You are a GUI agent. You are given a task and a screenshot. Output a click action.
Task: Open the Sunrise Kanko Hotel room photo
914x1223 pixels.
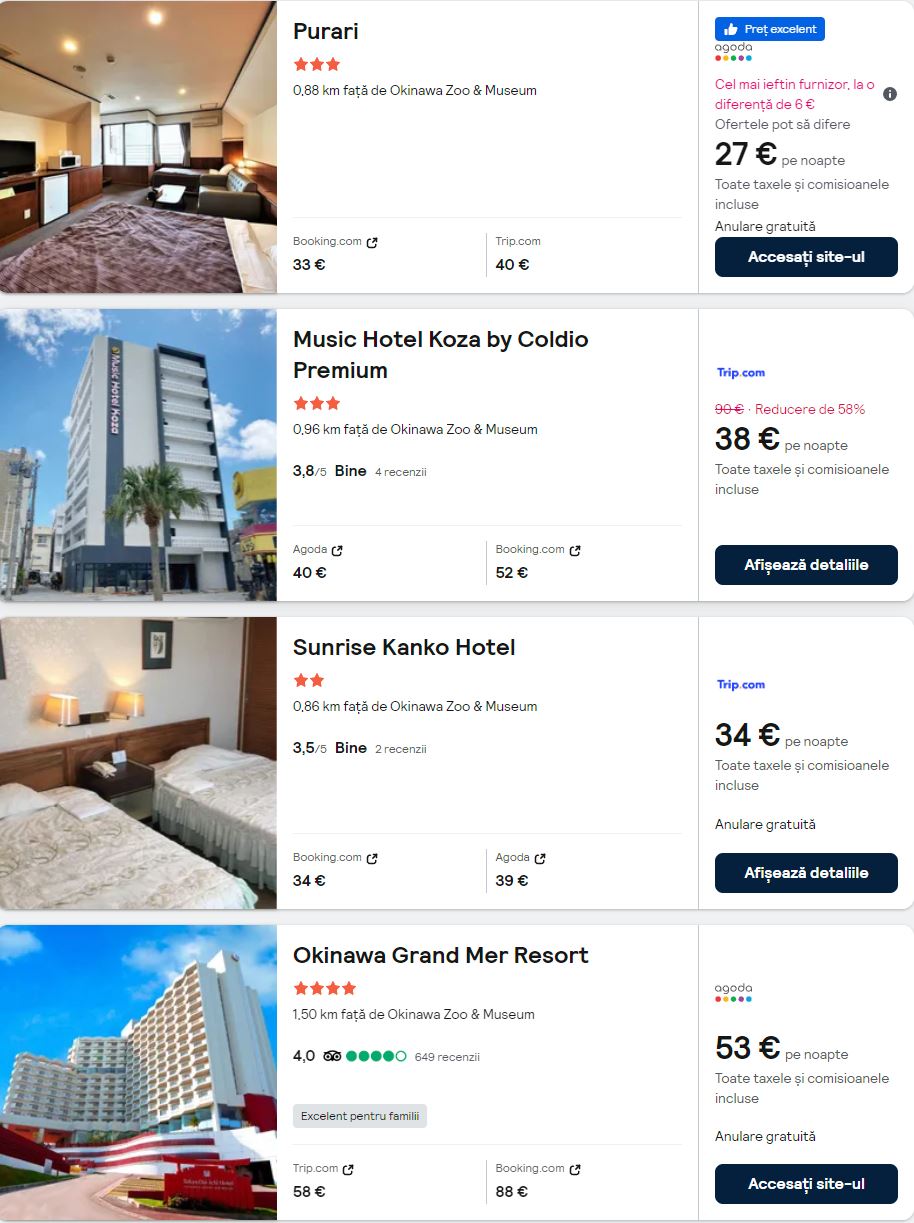pyautogui.click(x=138, y=763)
